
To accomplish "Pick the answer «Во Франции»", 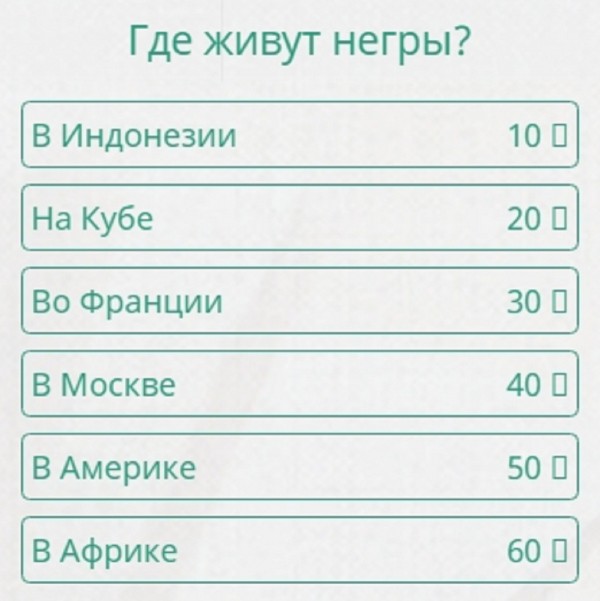I will 300,300.
